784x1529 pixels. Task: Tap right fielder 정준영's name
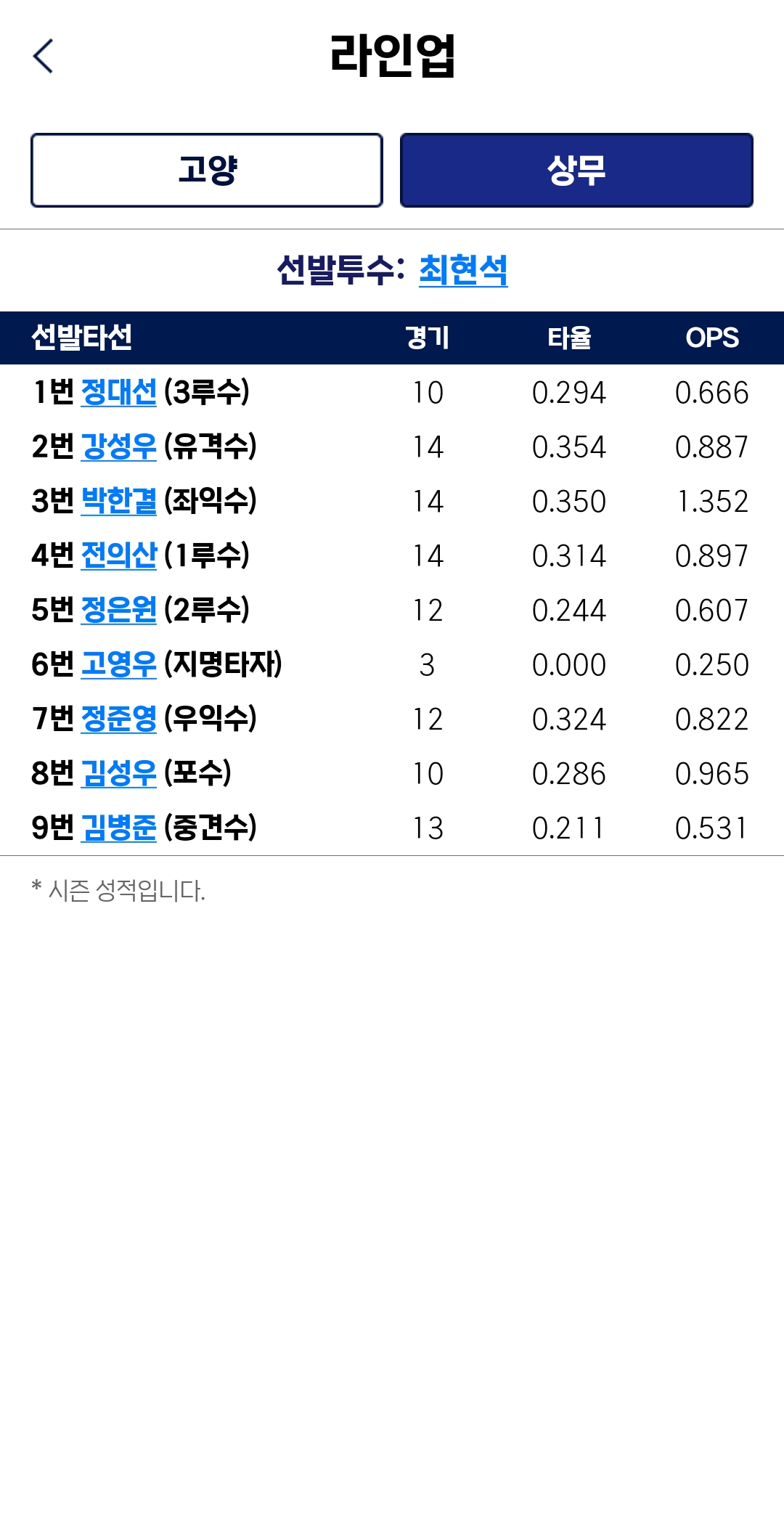119,719
